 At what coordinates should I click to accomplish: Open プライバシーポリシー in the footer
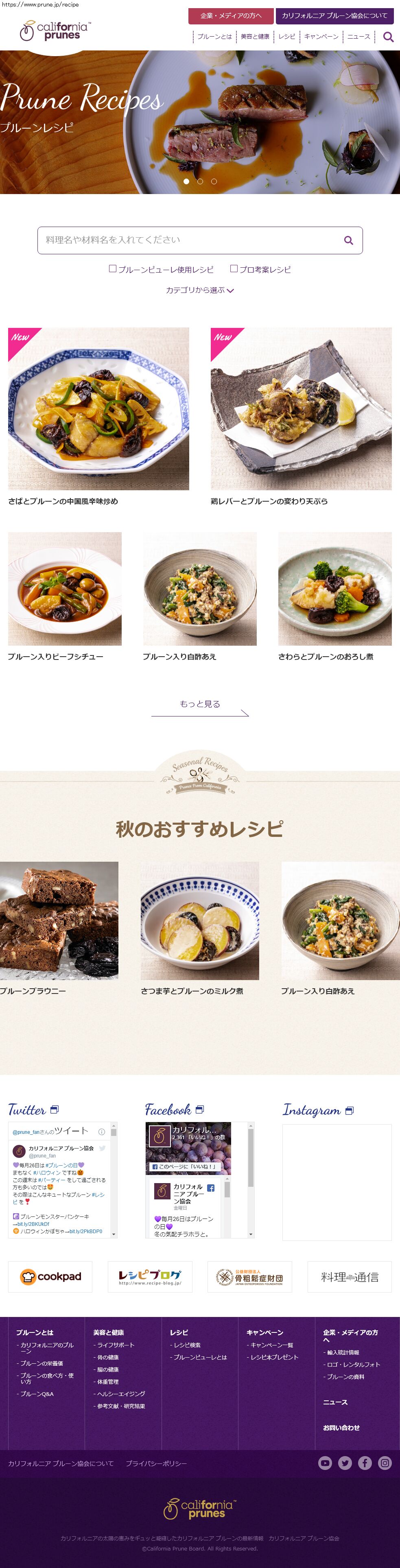coord(156,1463)
